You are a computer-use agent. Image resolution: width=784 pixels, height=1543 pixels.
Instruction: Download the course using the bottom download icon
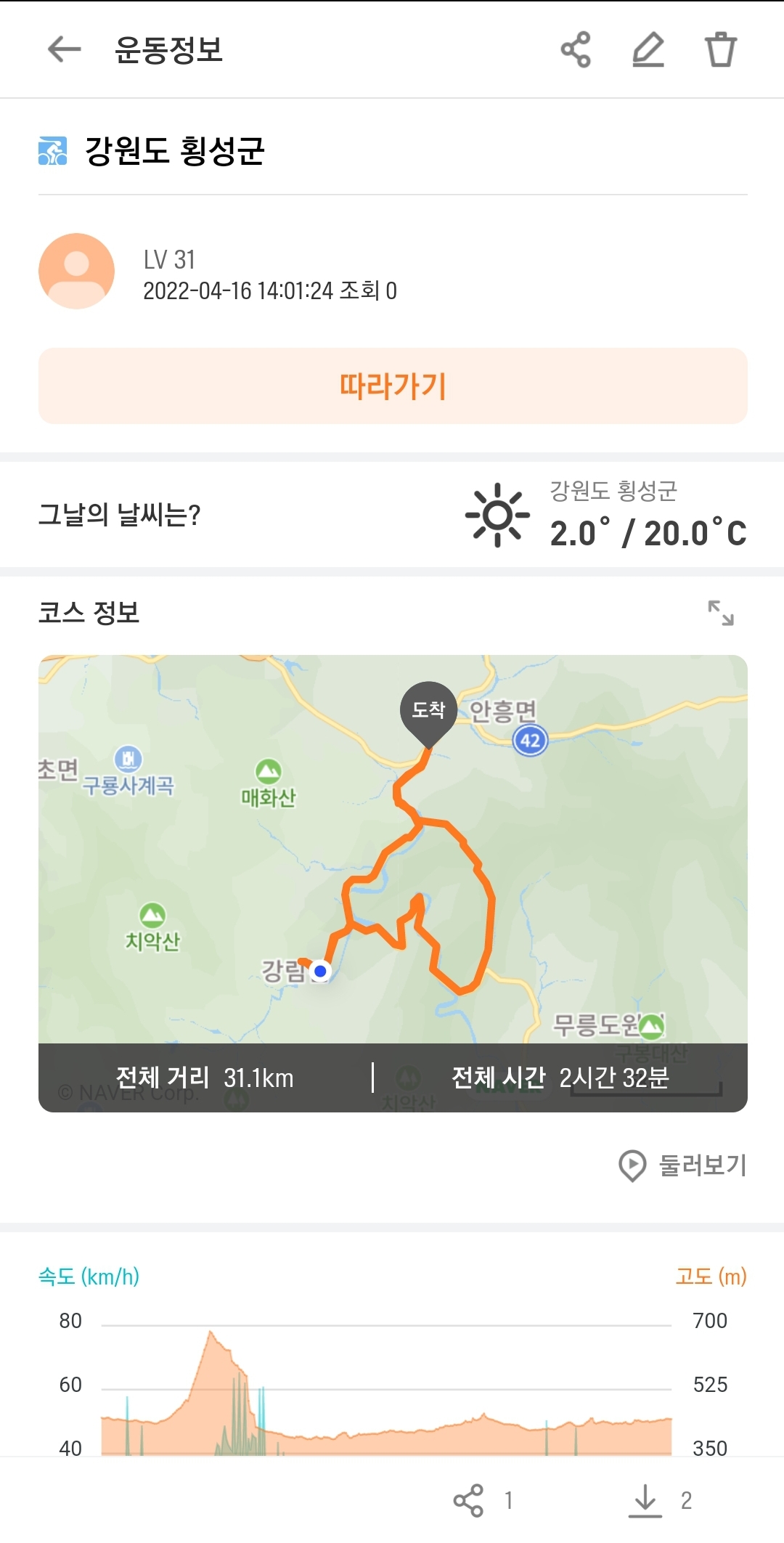pos(645,1500)
